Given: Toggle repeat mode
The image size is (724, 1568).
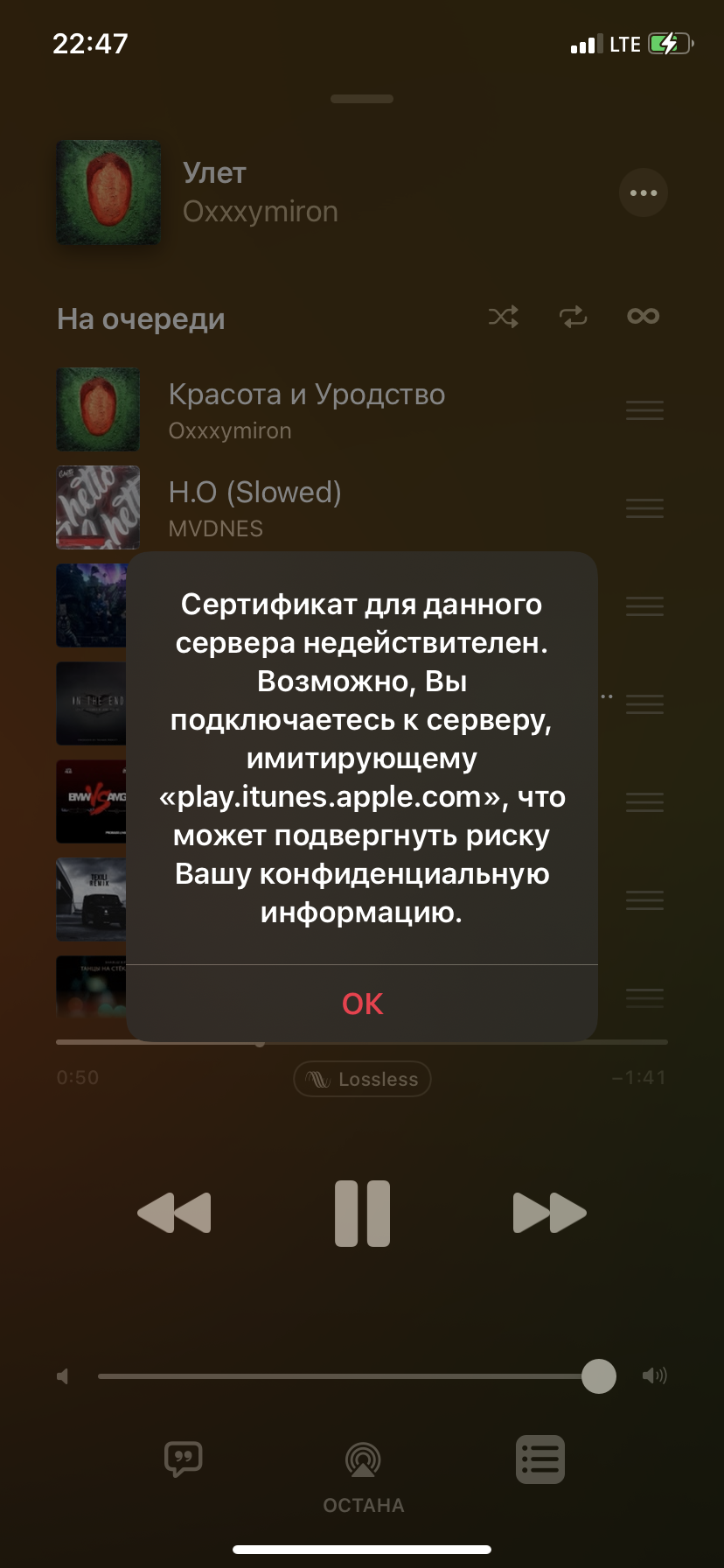Looking at the screenshot, I should [x=573, y=317].
